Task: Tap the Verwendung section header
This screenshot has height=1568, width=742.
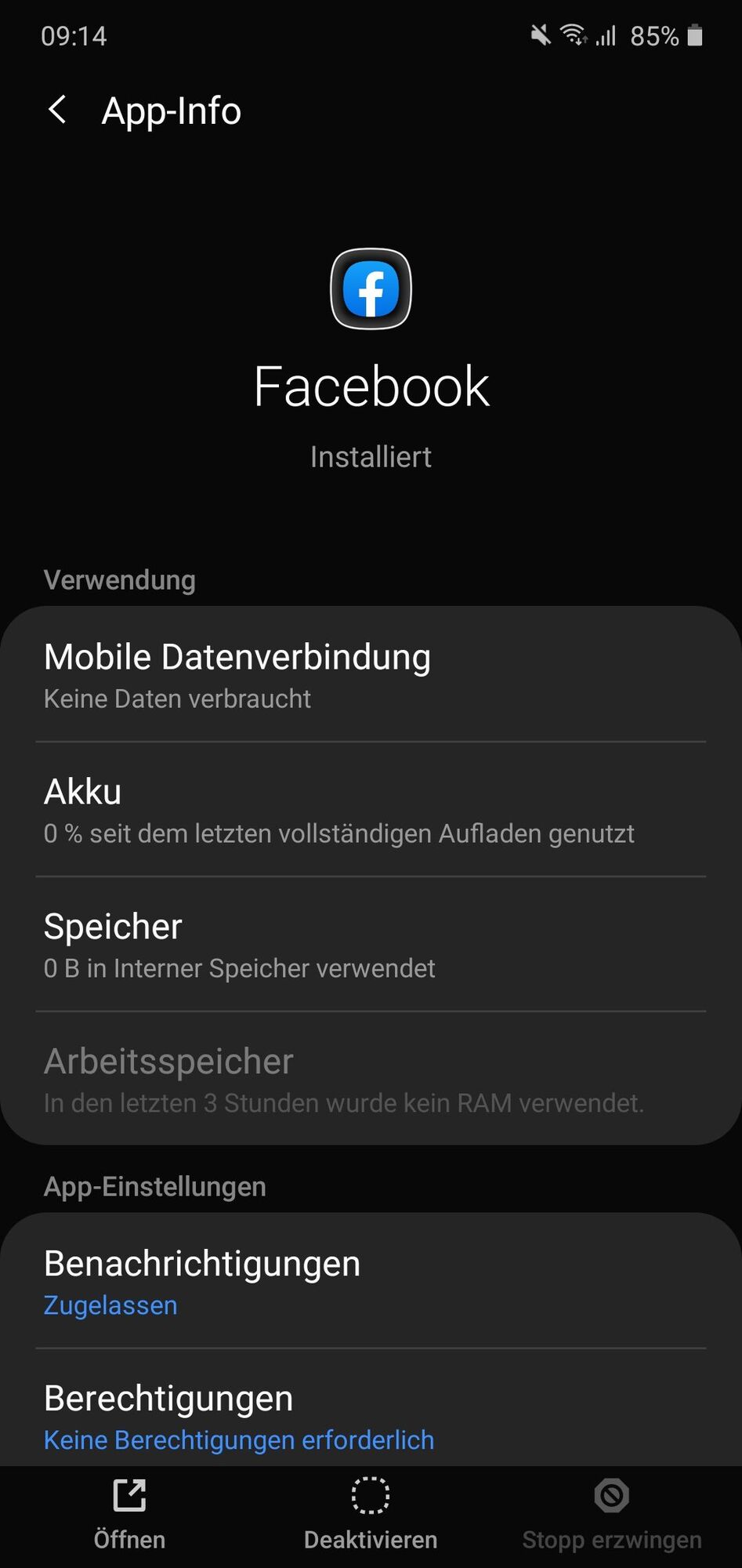Action: pyautogui.click(x=119, y=580)
